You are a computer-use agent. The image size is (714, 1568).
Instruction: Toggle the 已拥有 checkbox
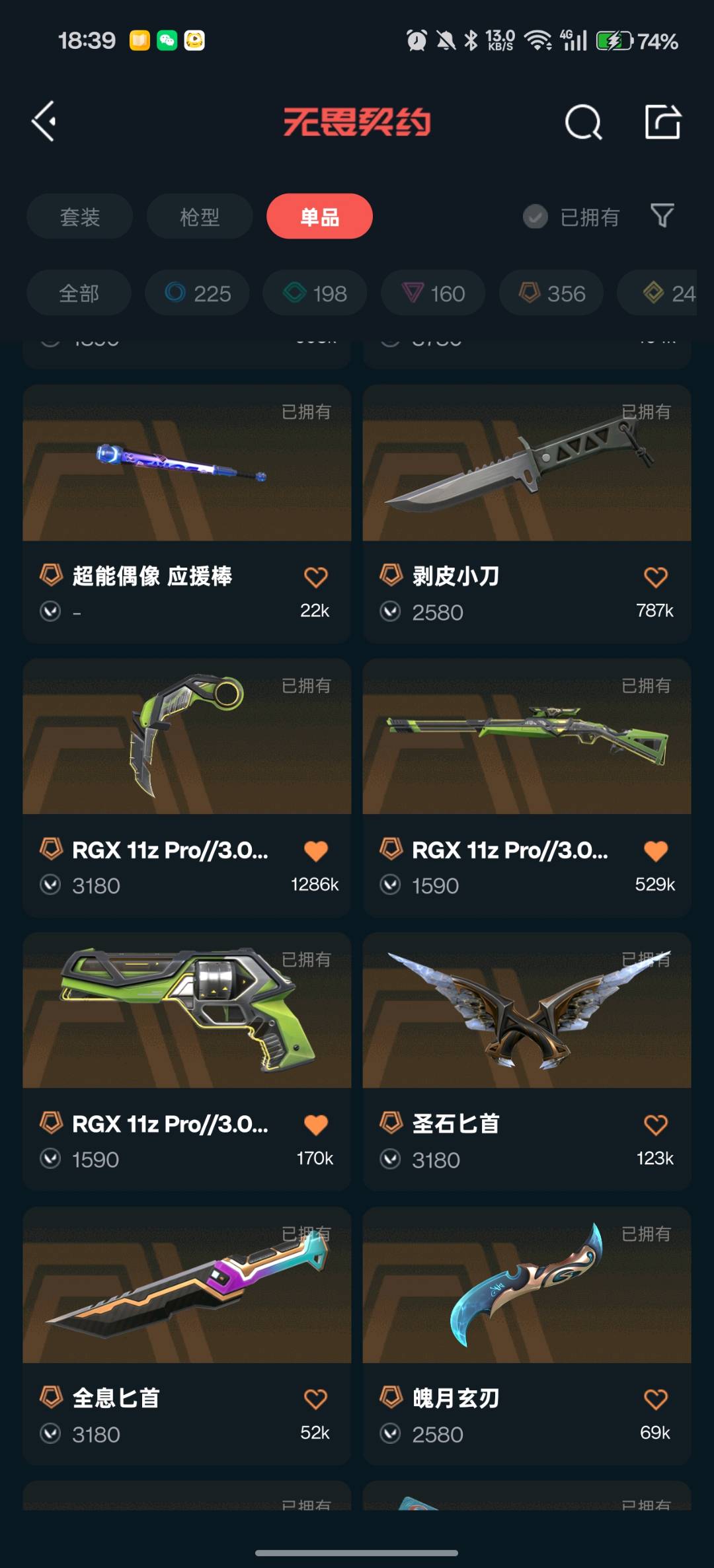535,216
